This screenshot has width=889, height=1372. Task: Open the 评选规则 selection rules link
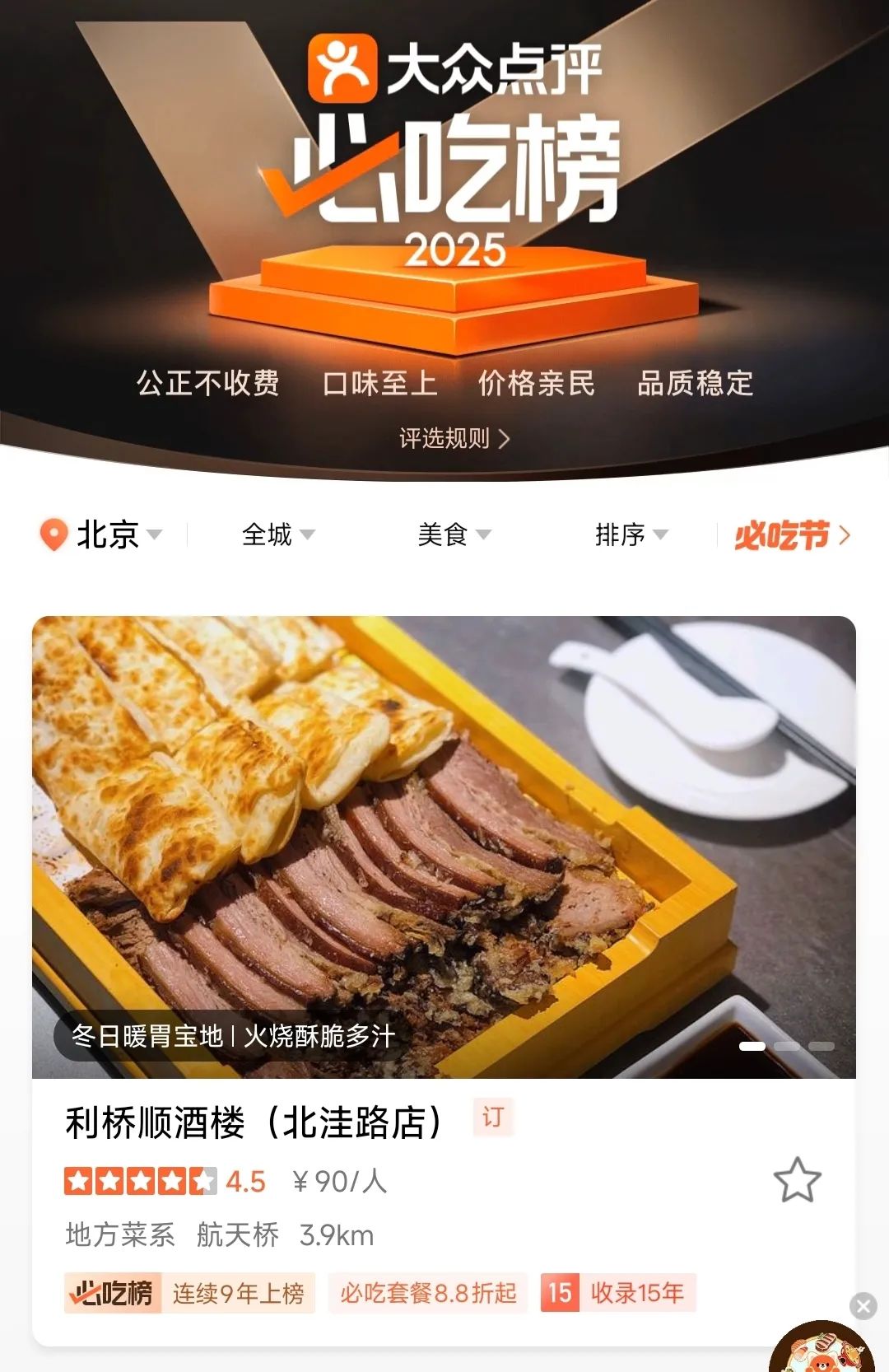click(x=454, y=438)
